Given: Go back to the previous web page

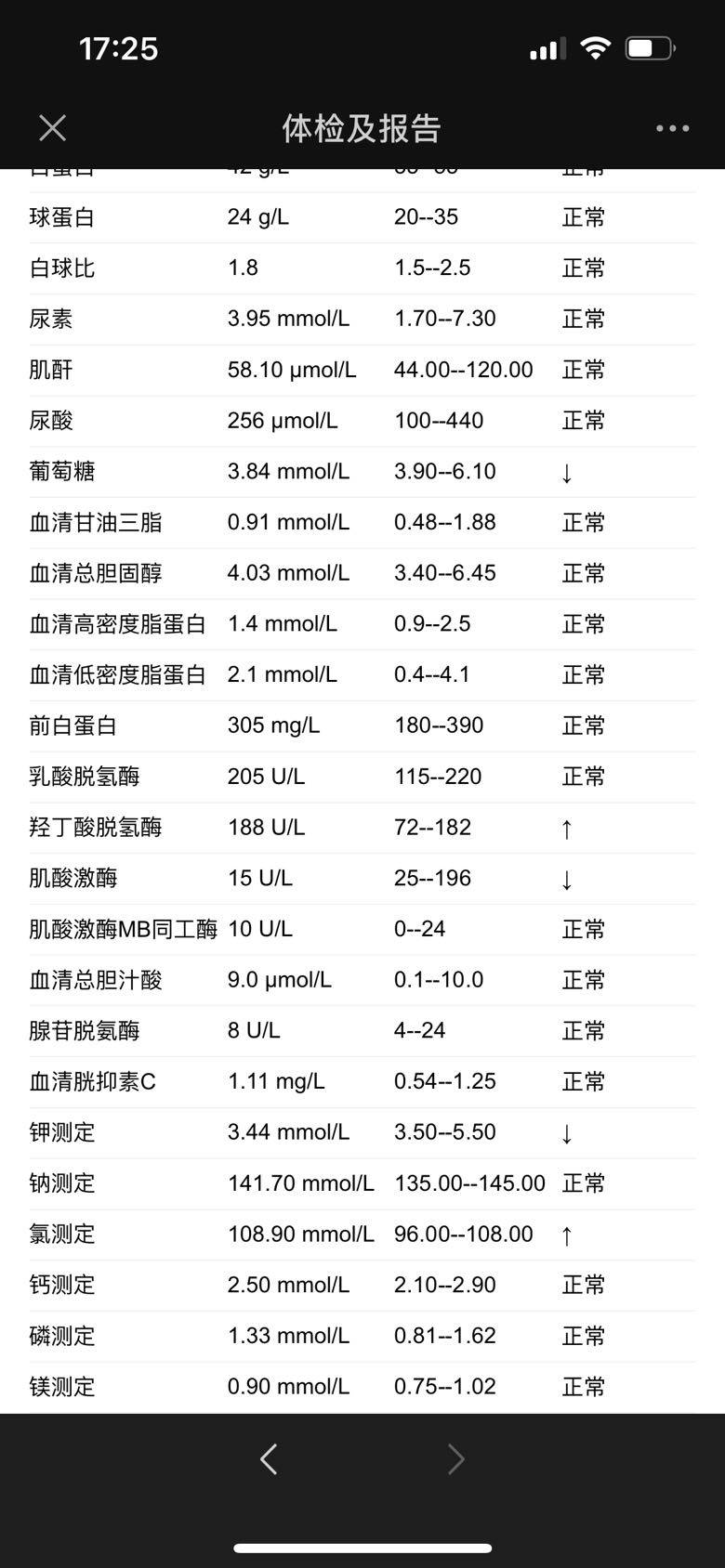Looking at the screenshot, I should tap(269, 1459).
